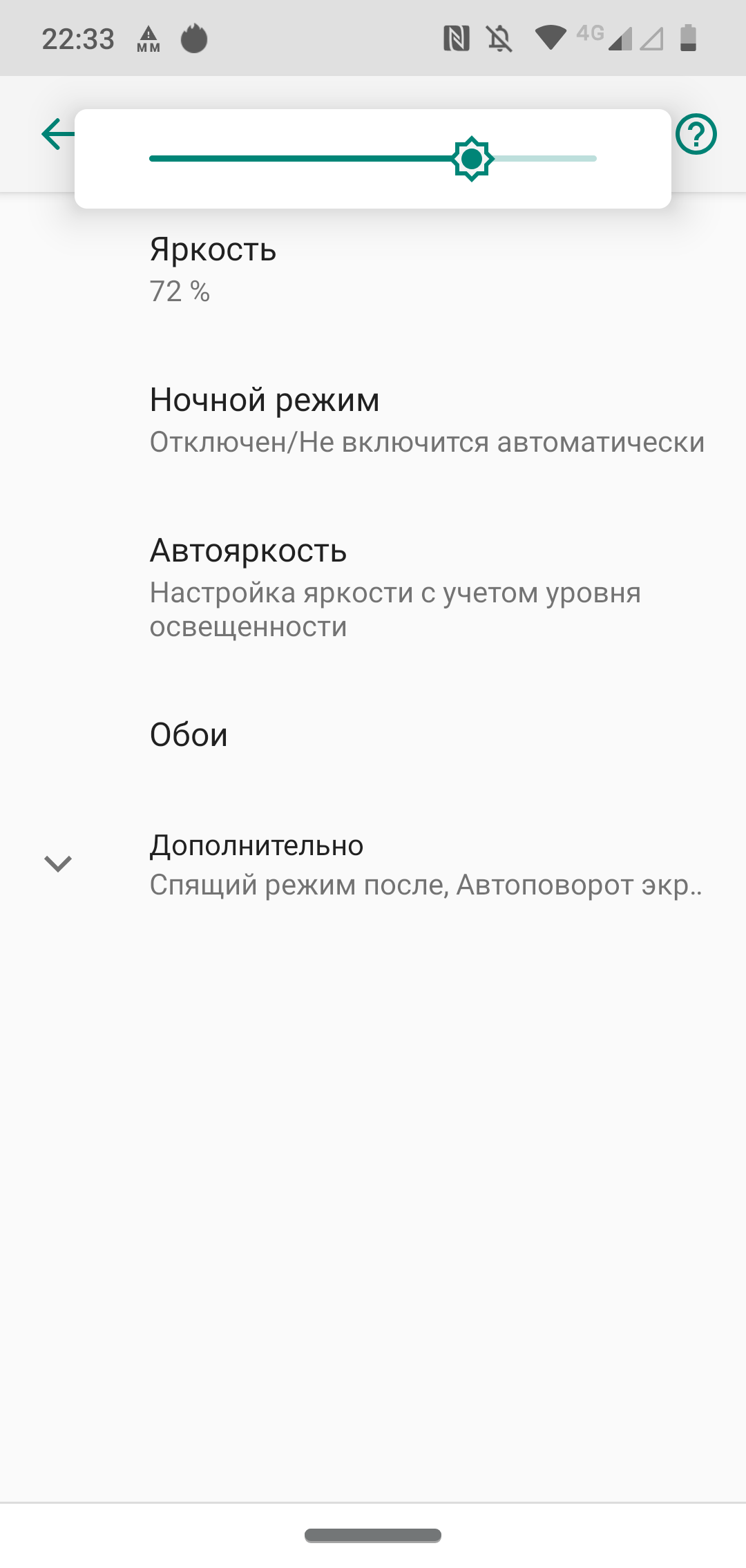Expand the Дополнительно section
The height and width of the screenshot is (1568, 746).
pos(373,864)
